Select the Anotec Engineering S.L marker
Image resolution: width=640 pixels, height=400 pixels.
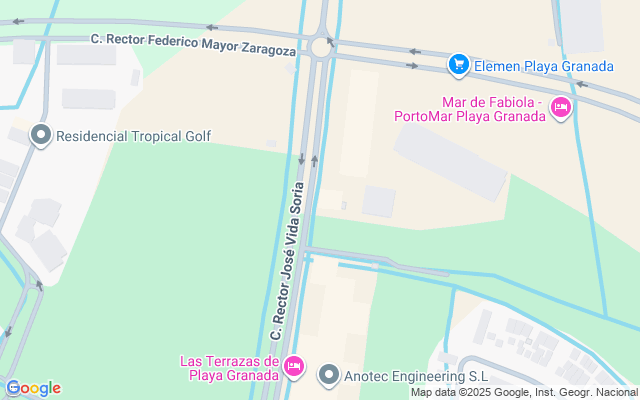(x=329, y=376)
